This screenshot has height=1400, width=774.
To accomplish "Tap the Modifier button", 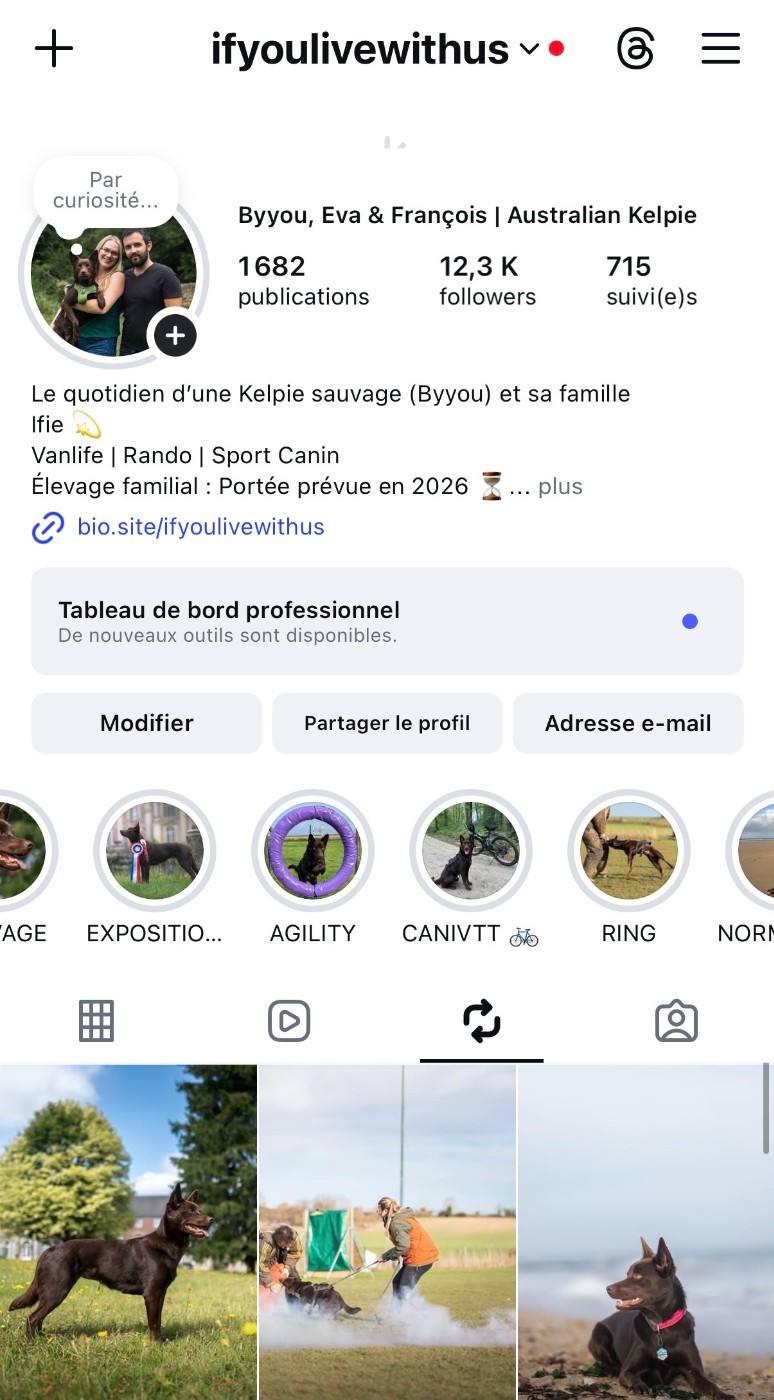I will [x=146, y=723].
